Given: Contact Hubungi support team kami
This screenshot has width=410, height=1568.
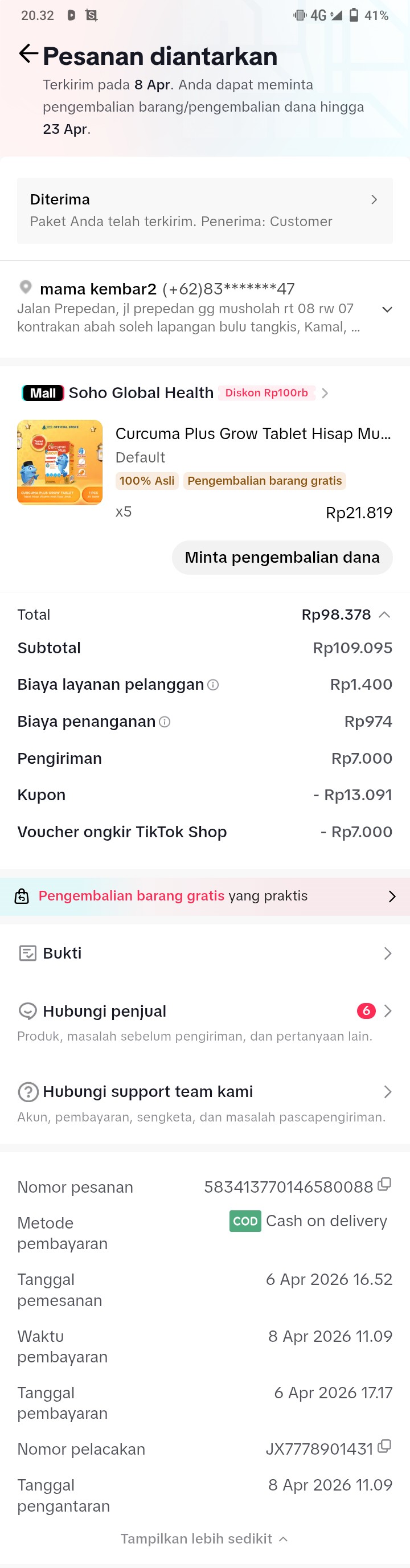Looking at the screenshot, I should point(204,1091).
